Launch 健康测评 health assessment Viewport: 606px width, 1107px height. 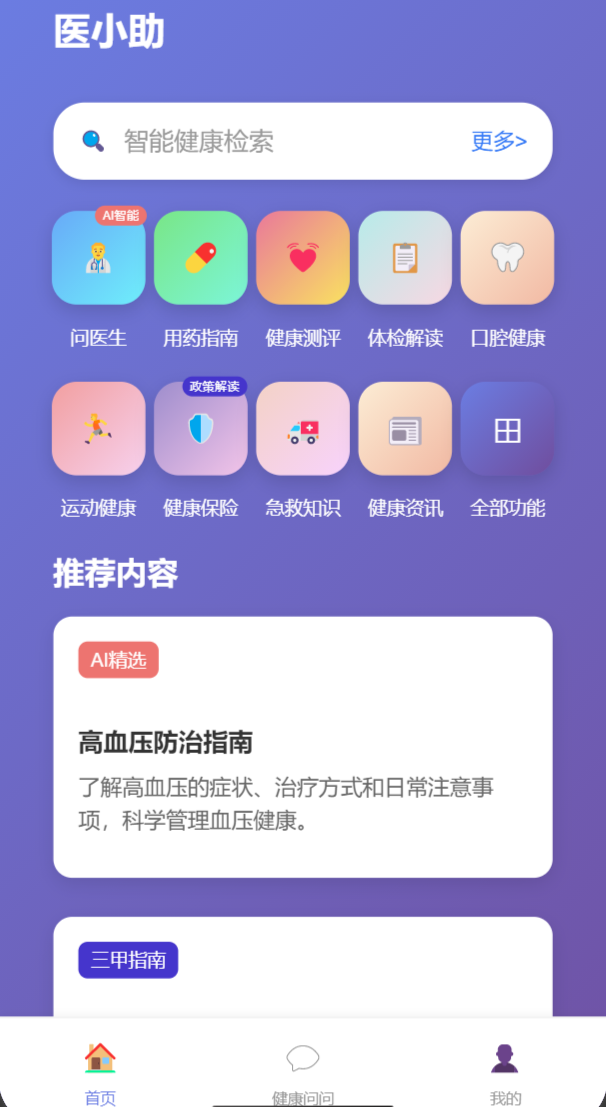(303, 258)
